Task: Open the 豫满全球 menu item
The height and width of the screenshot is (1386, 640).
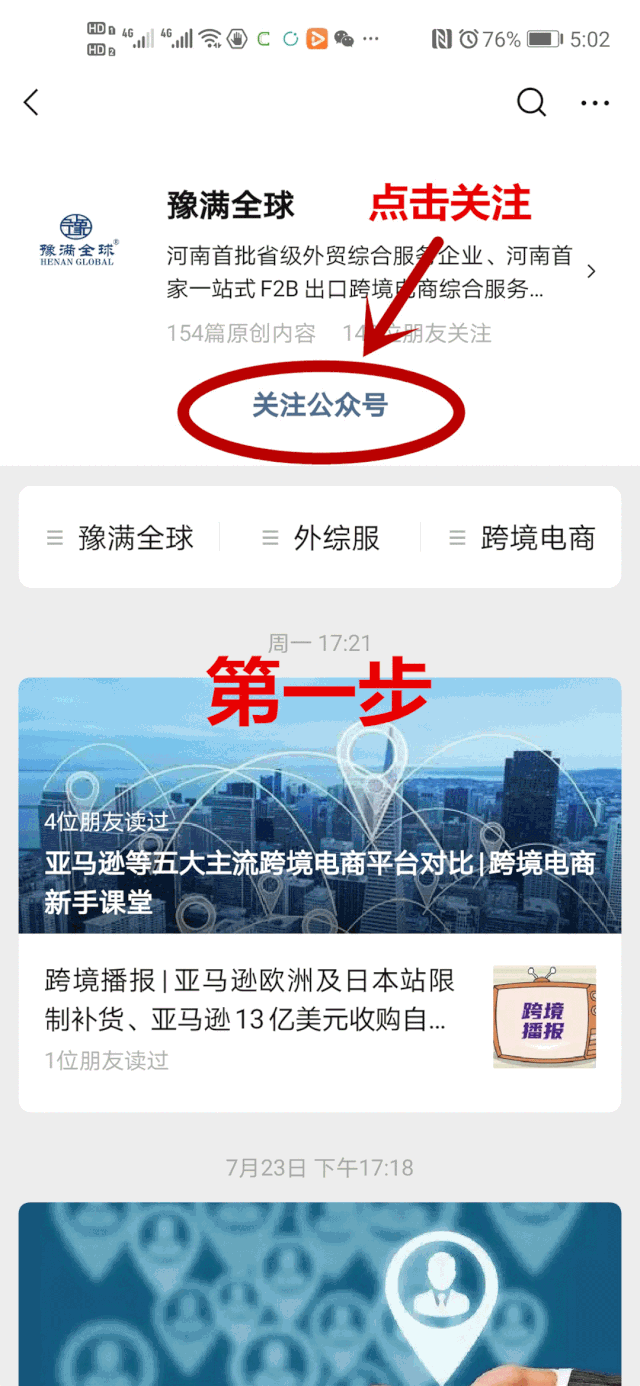Action: [120, 538]
